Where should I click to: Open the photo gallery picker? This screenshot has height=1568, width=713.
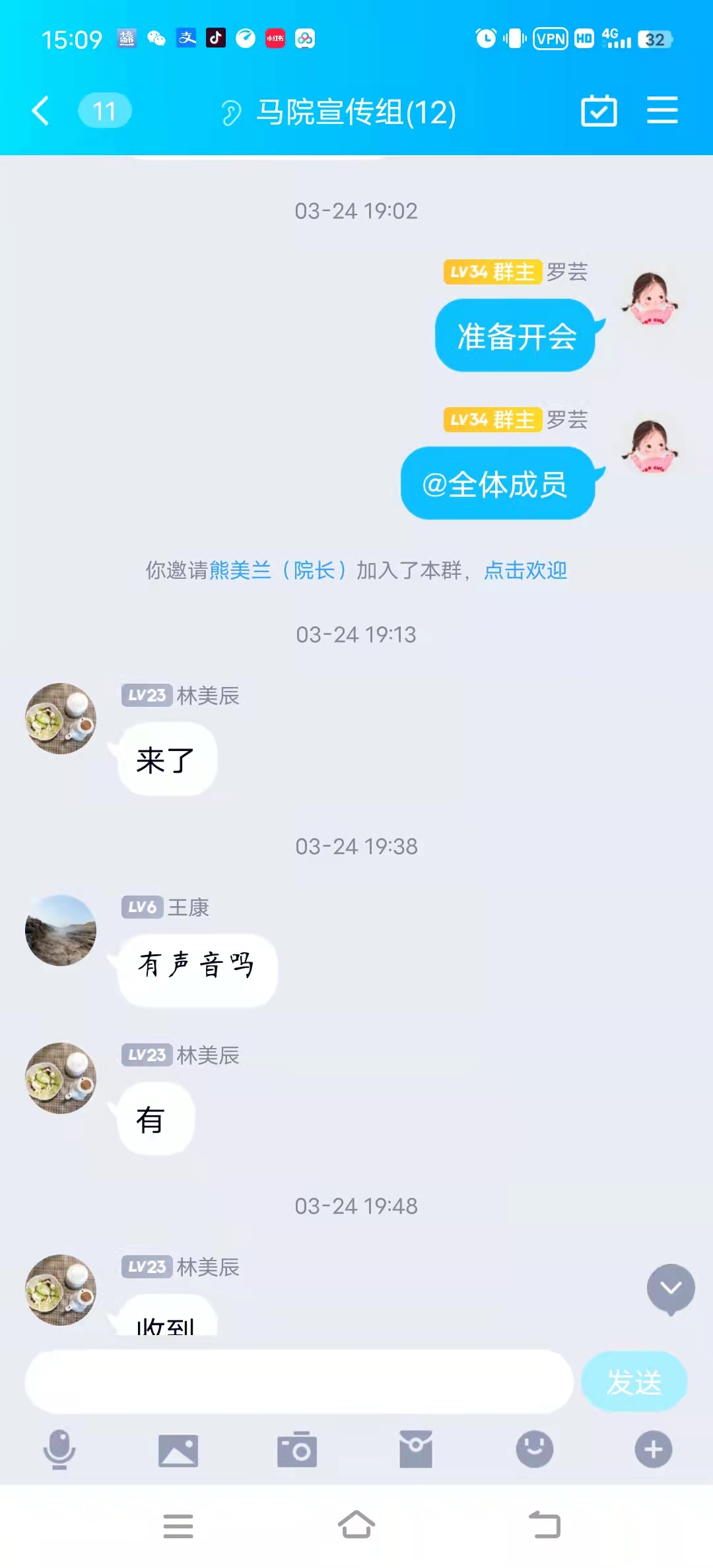tap(178, 1450)
